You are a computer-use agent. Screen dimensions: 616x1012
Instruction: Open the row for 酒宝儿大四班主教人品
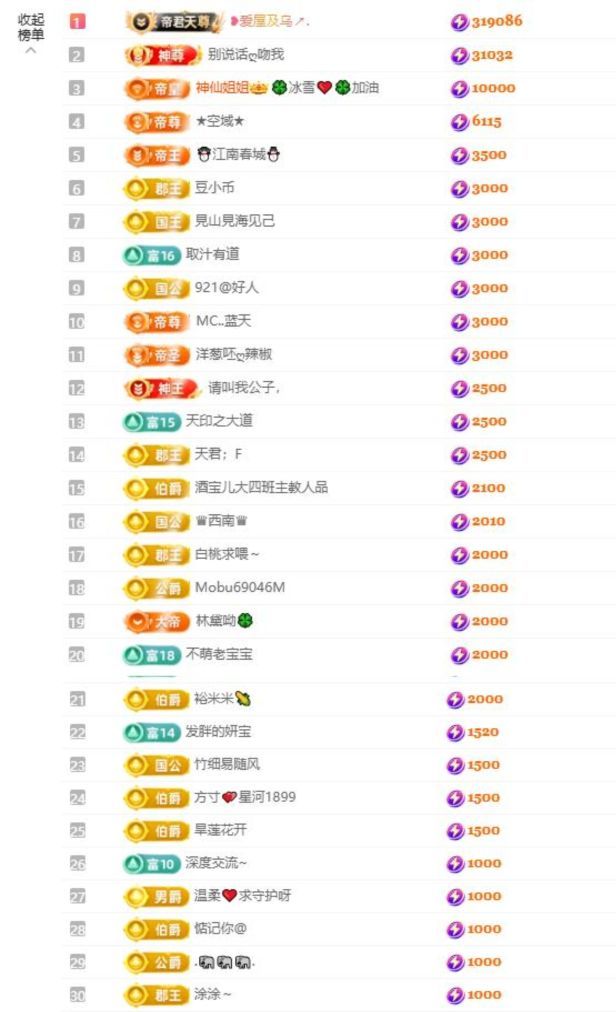(261, 488)
